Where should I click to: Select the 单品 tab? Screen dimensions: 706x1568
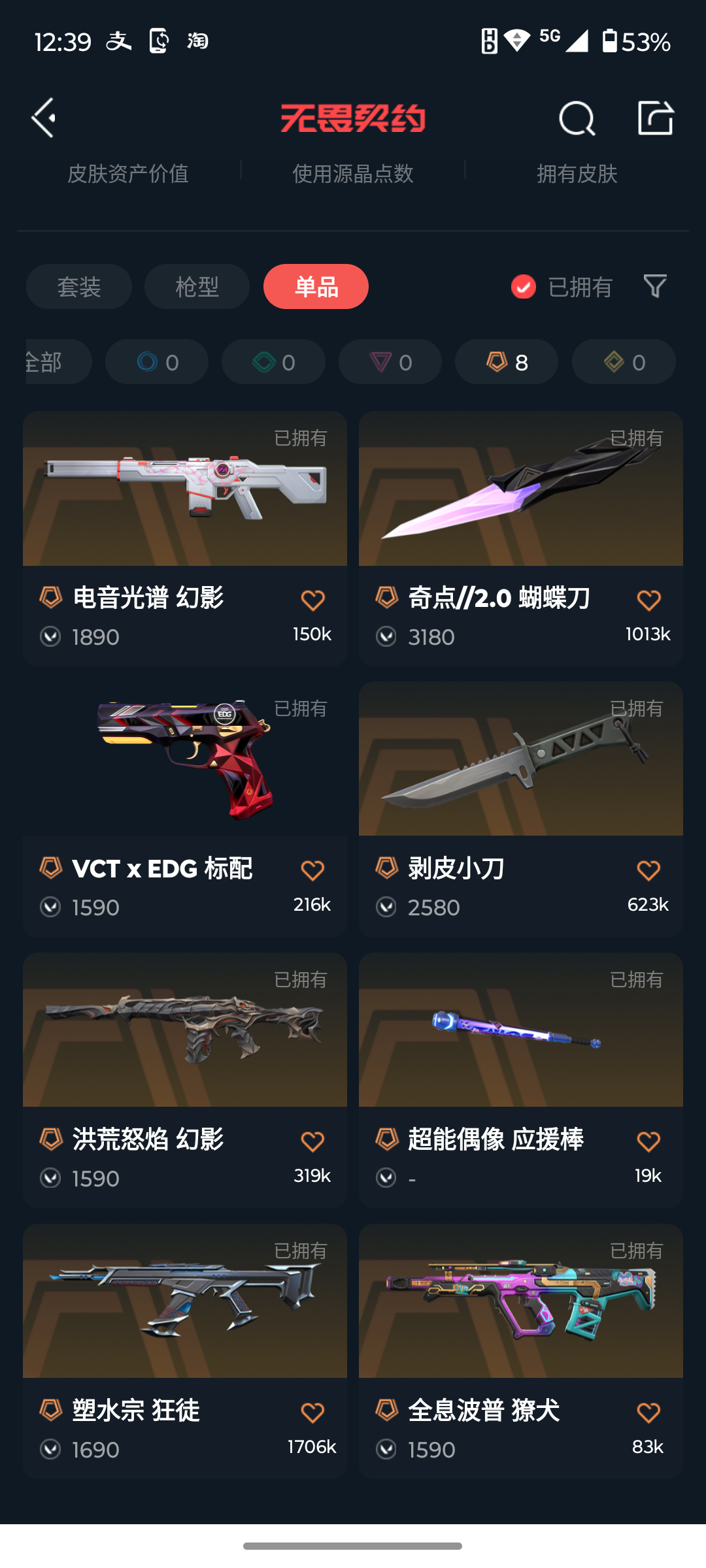(x=316, y=287)
